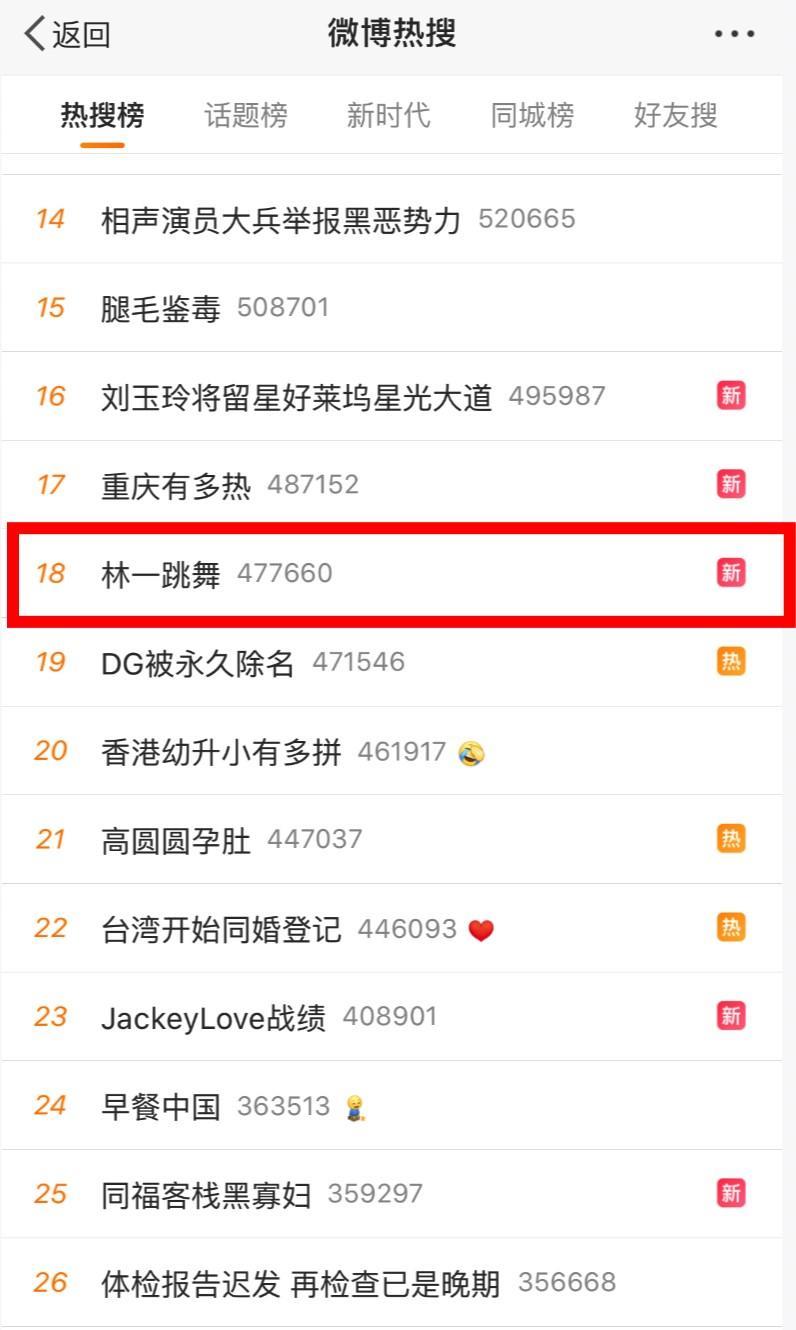Viewport: 796px width, 1330px height.
Task: Switch to the 同城榜 tab
Action: click(533, 115)
